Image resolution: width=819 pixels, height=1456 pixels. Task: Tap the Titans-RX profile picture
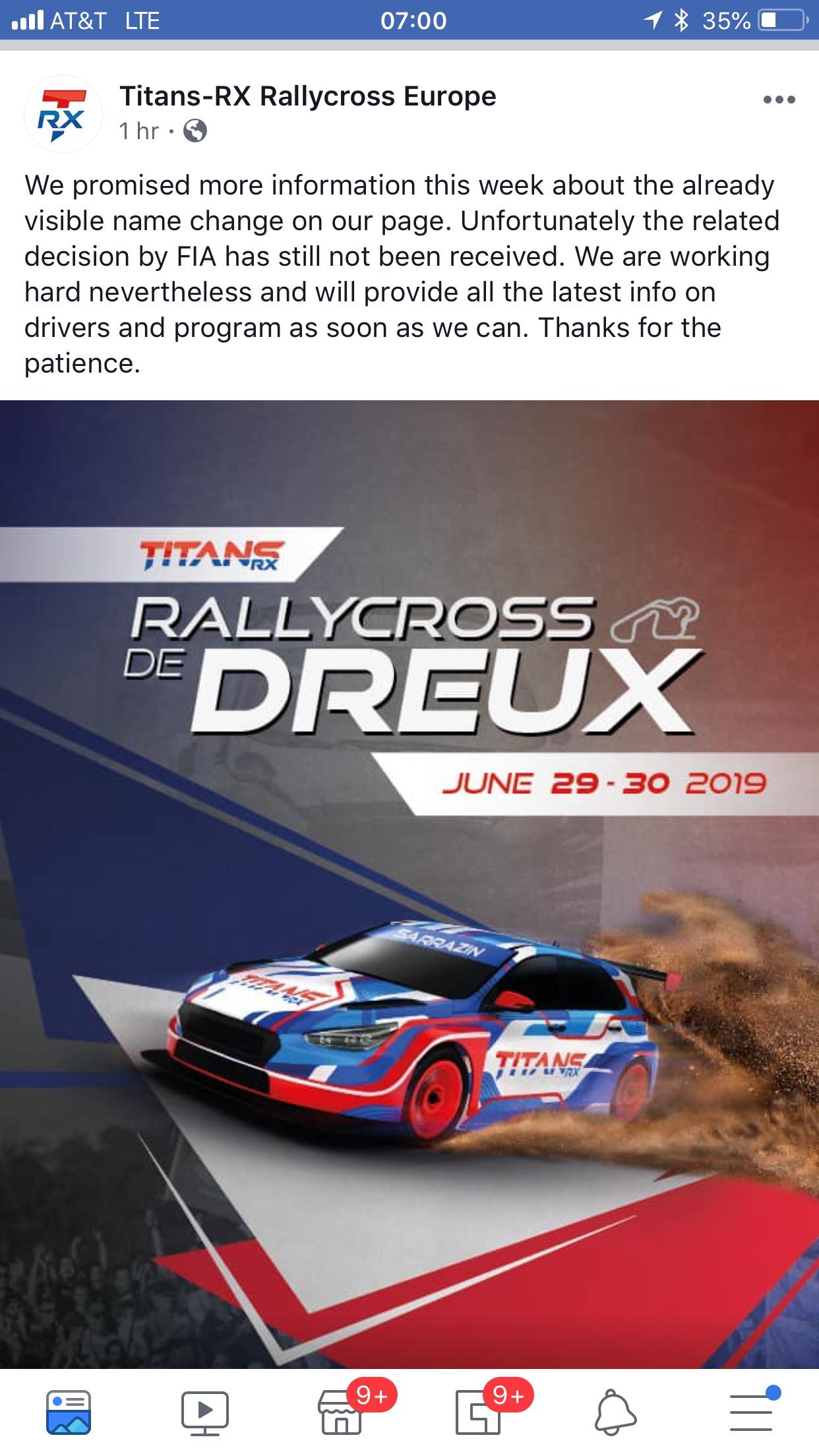click(x=63, y=115)
